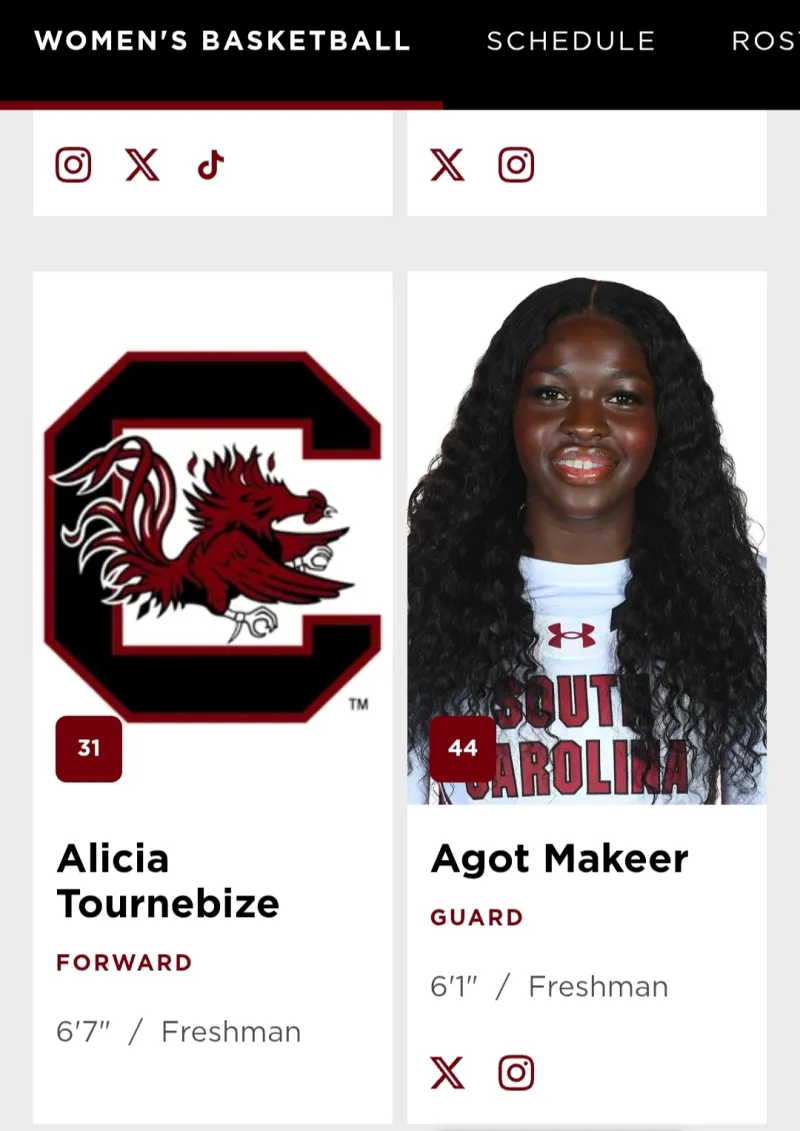Open the Schedule tab

click(570, 41)
